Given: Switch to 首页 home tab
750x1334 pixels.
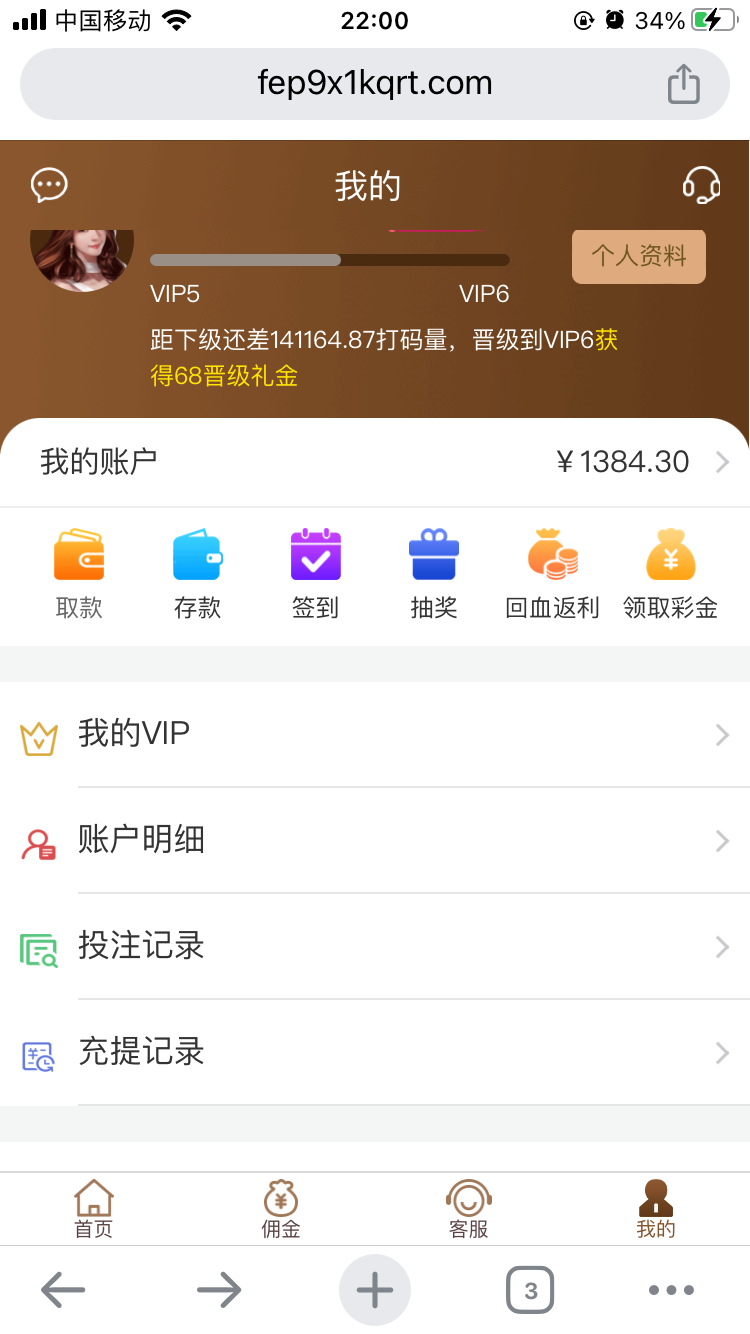Looking at the screenshot, I should 94,1208.
